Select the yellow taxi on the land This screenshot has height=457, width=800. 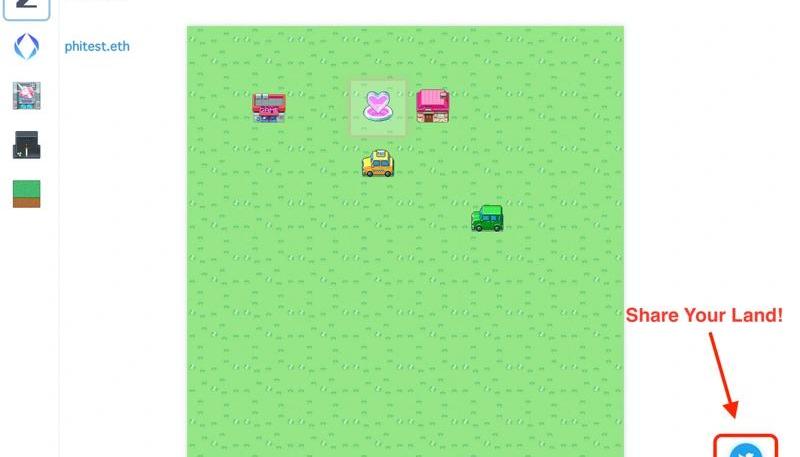point(378,163)
